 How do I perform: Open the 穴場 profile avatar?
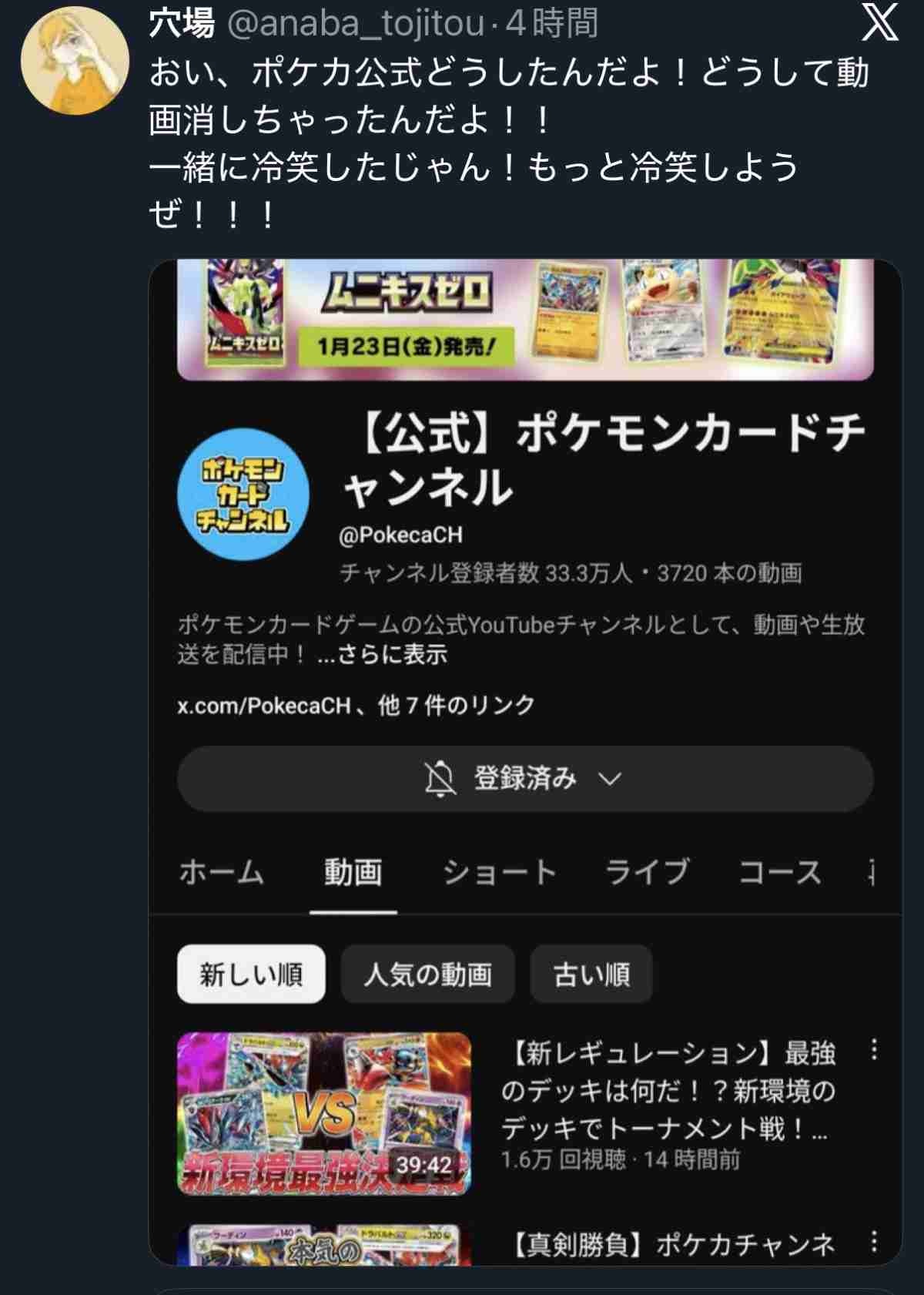tap(75, 59)
